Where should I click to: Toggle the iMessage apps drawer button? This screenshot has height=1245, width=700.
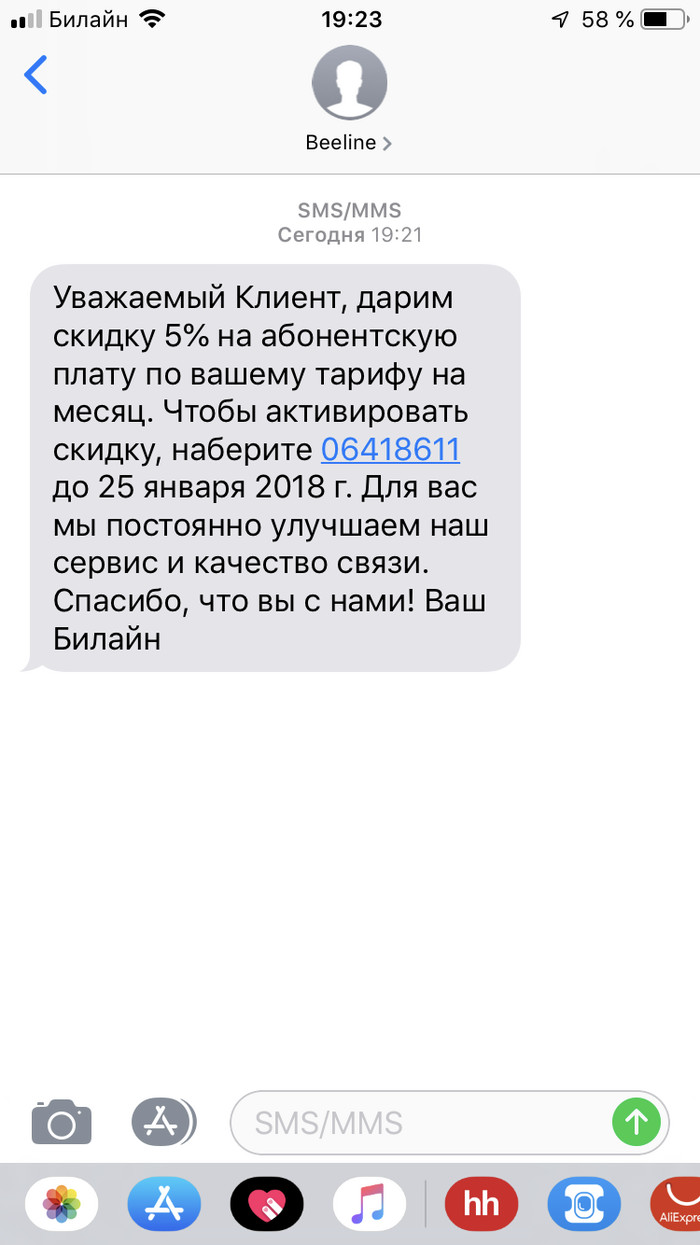point(164,1122)
